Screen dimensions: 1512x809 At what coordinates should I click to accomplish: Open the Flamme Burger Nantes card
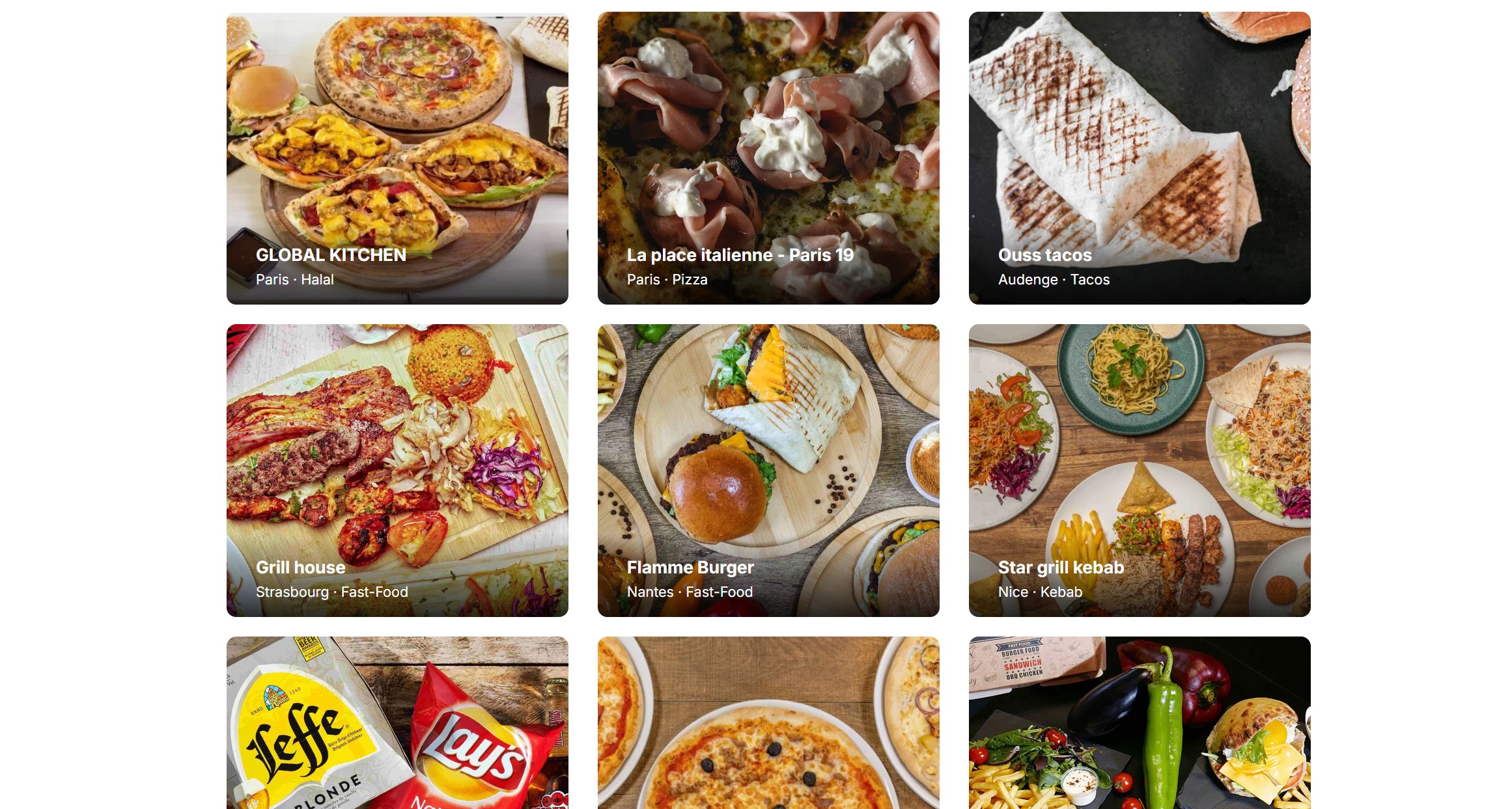(x=768, y=470)
